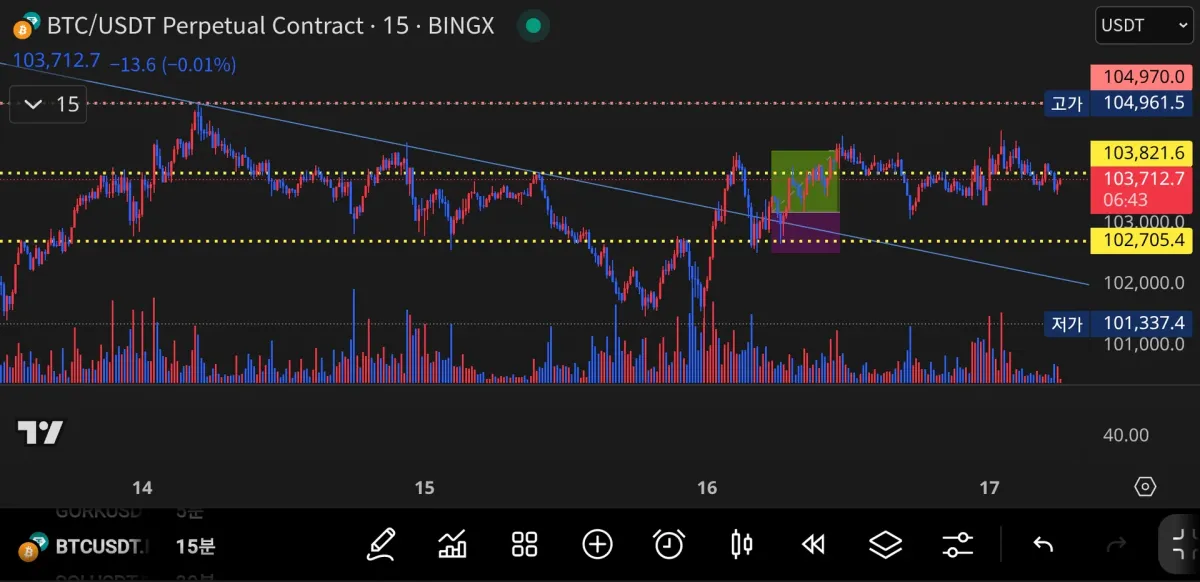Open the pencil drawing tools
This screenshot has height=582, width=1200.
click(x=381, y=544)
